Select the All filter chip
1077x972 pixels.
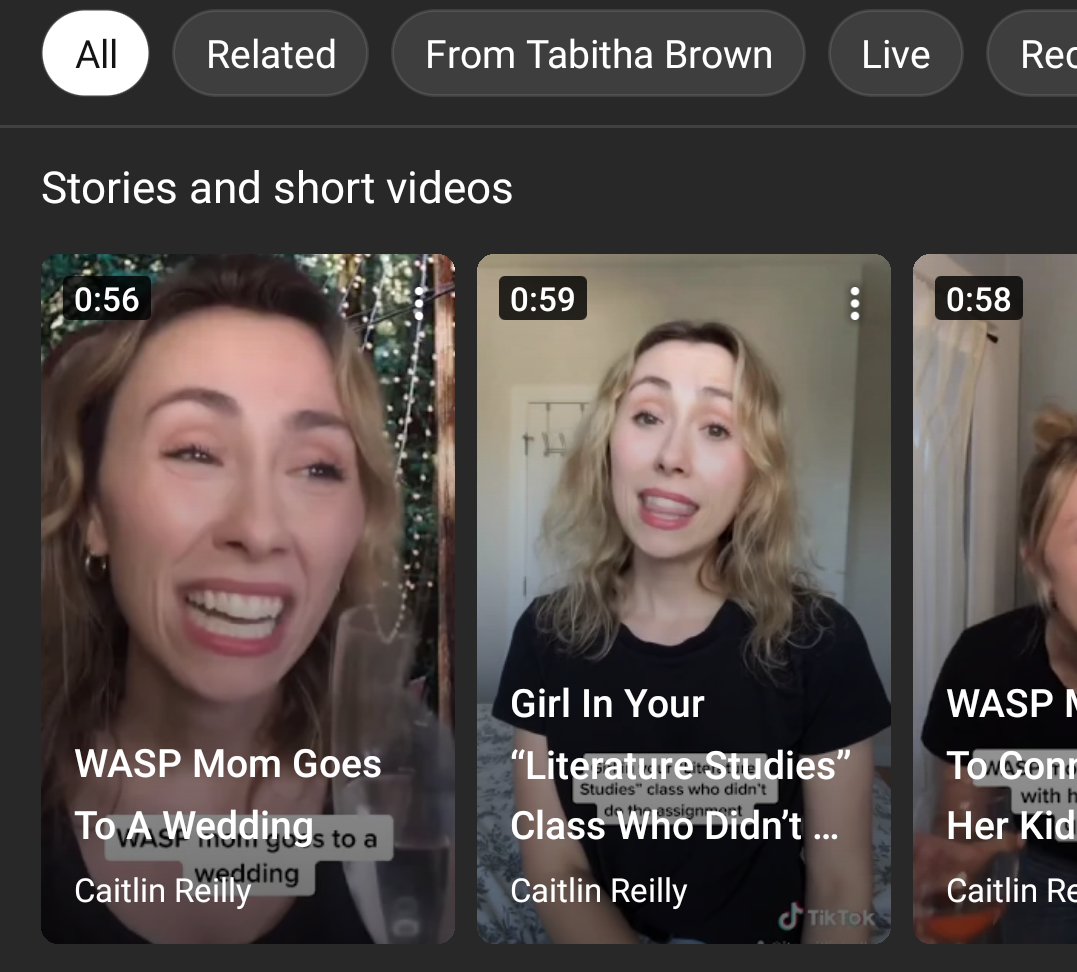96,54
